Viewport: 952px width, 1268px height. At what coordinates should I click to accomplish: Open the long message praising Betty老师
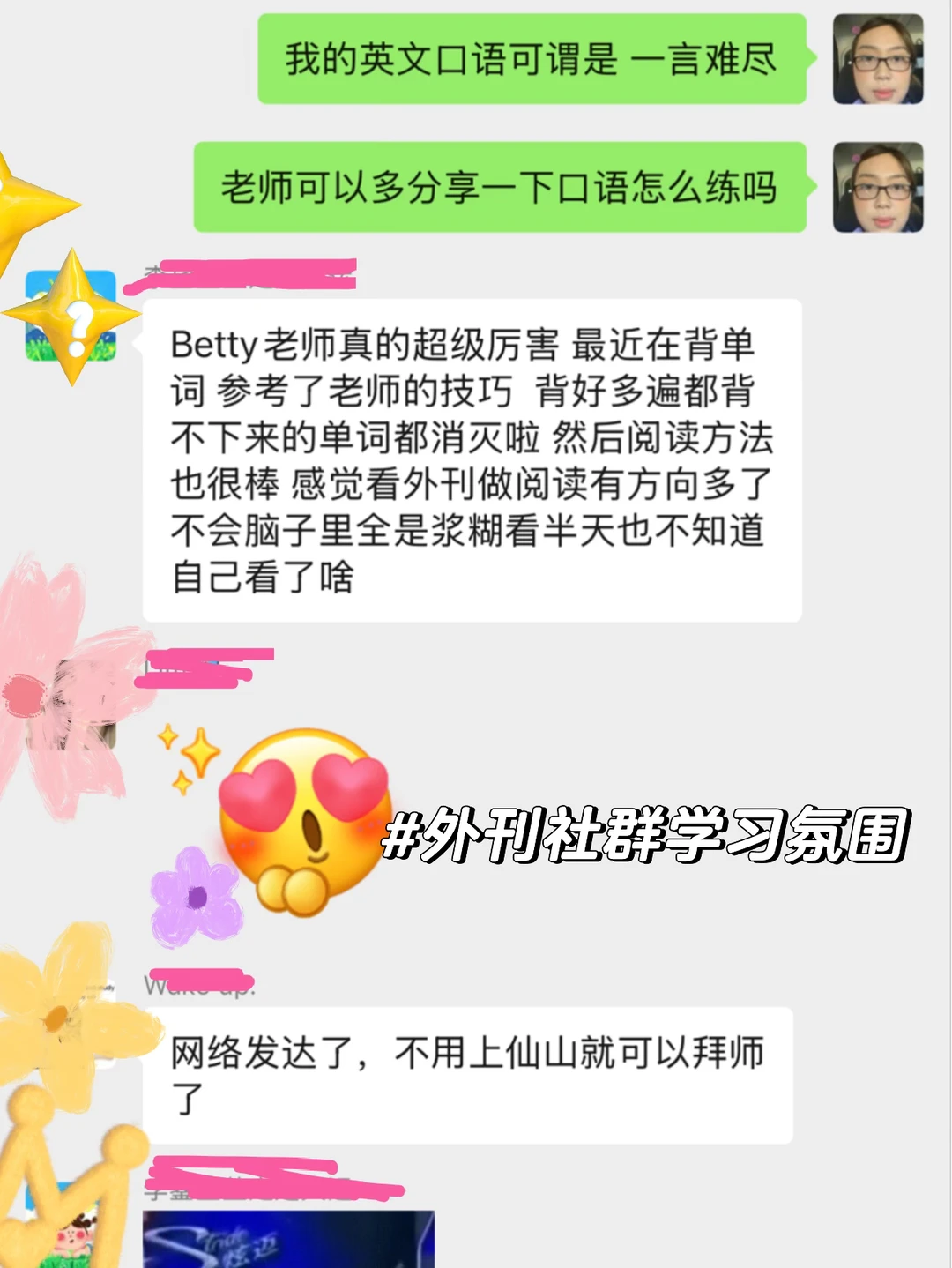pyautogui.click(x=476, y=459)
